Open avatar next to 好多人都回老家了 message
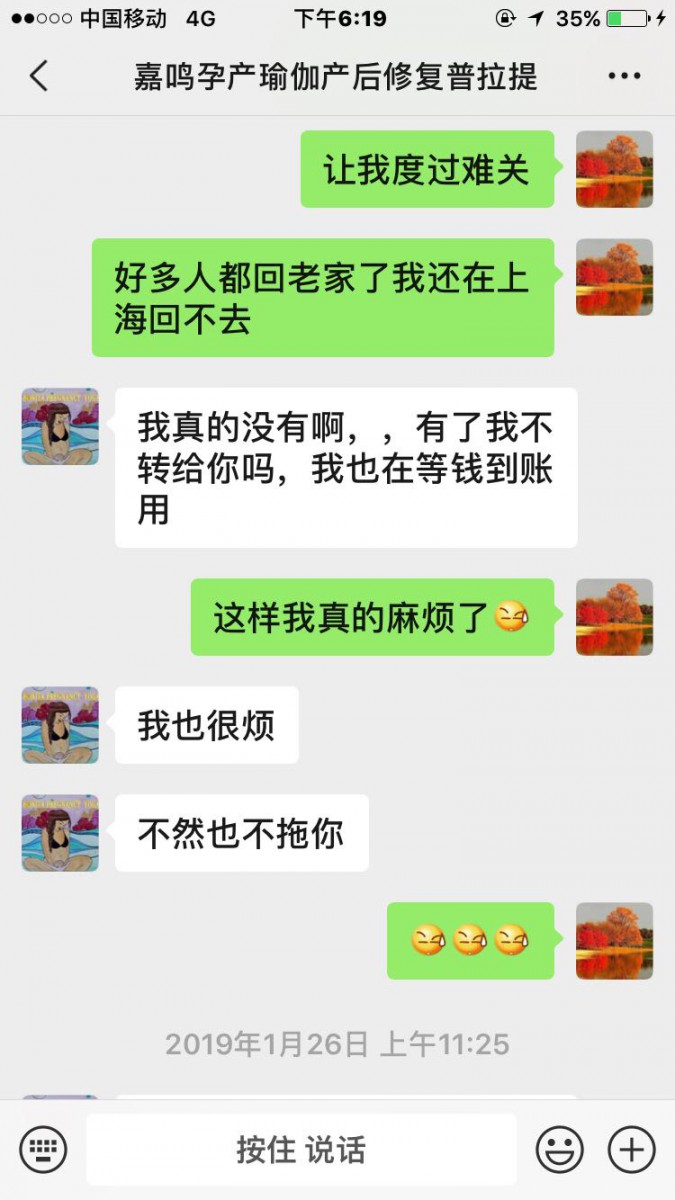The height and width of the screenshot is (1200, 675). click(614, 277)
